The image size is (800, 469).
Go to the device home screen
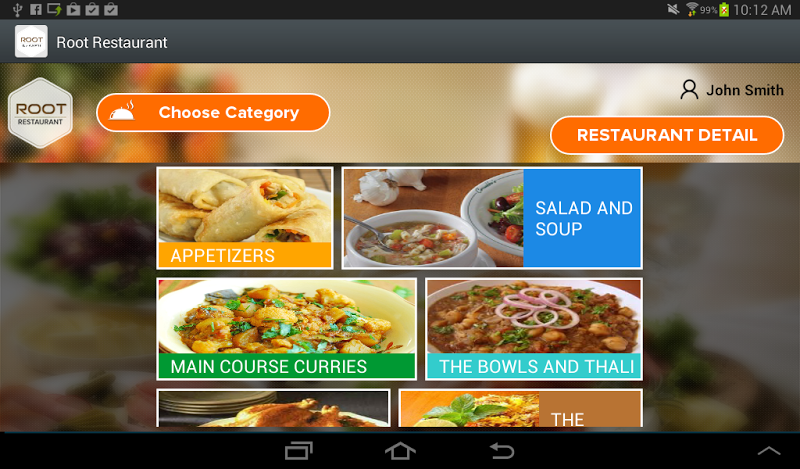[400, 451]
